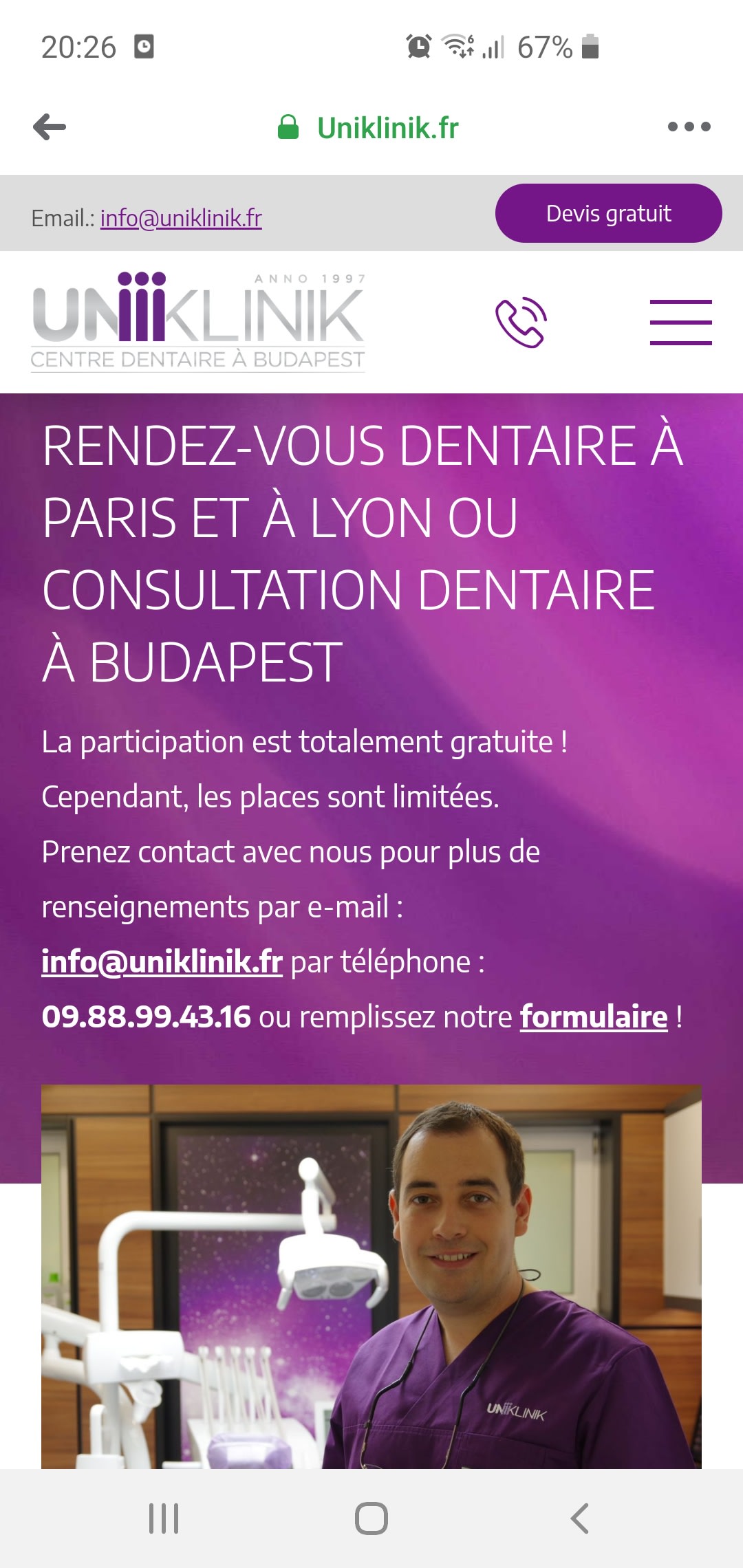Open the formulaire link
This screenshot has height=1568, width=743.
click(x=594, y=1016)
